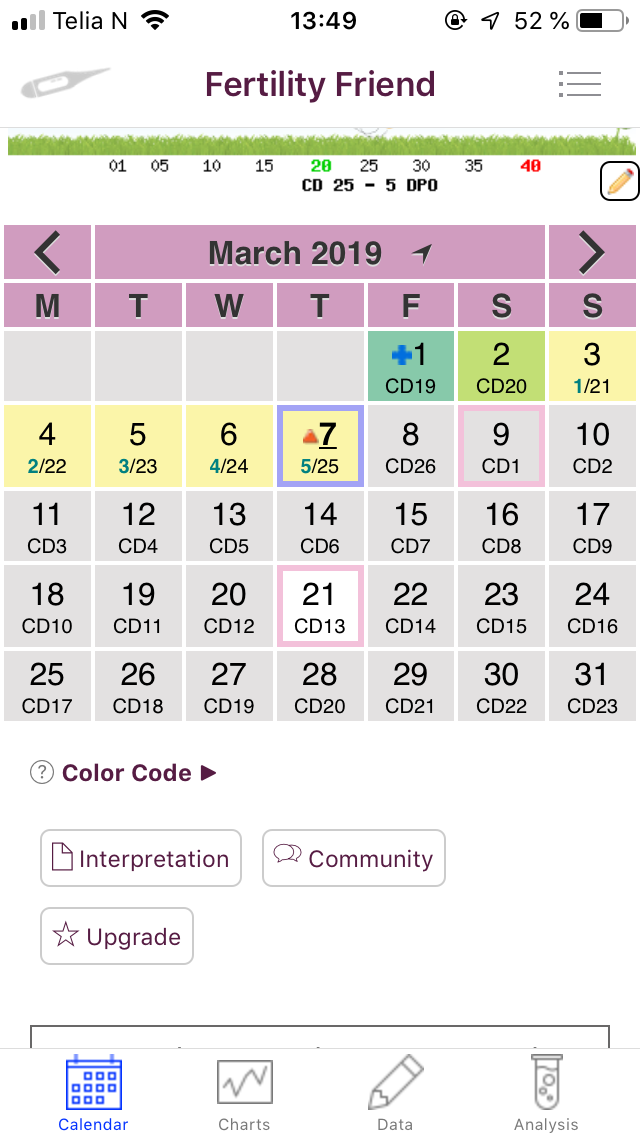Tap the March 2019 month header
The width and height of the screenshot is (640, 1136).
[x=320, y=252]
